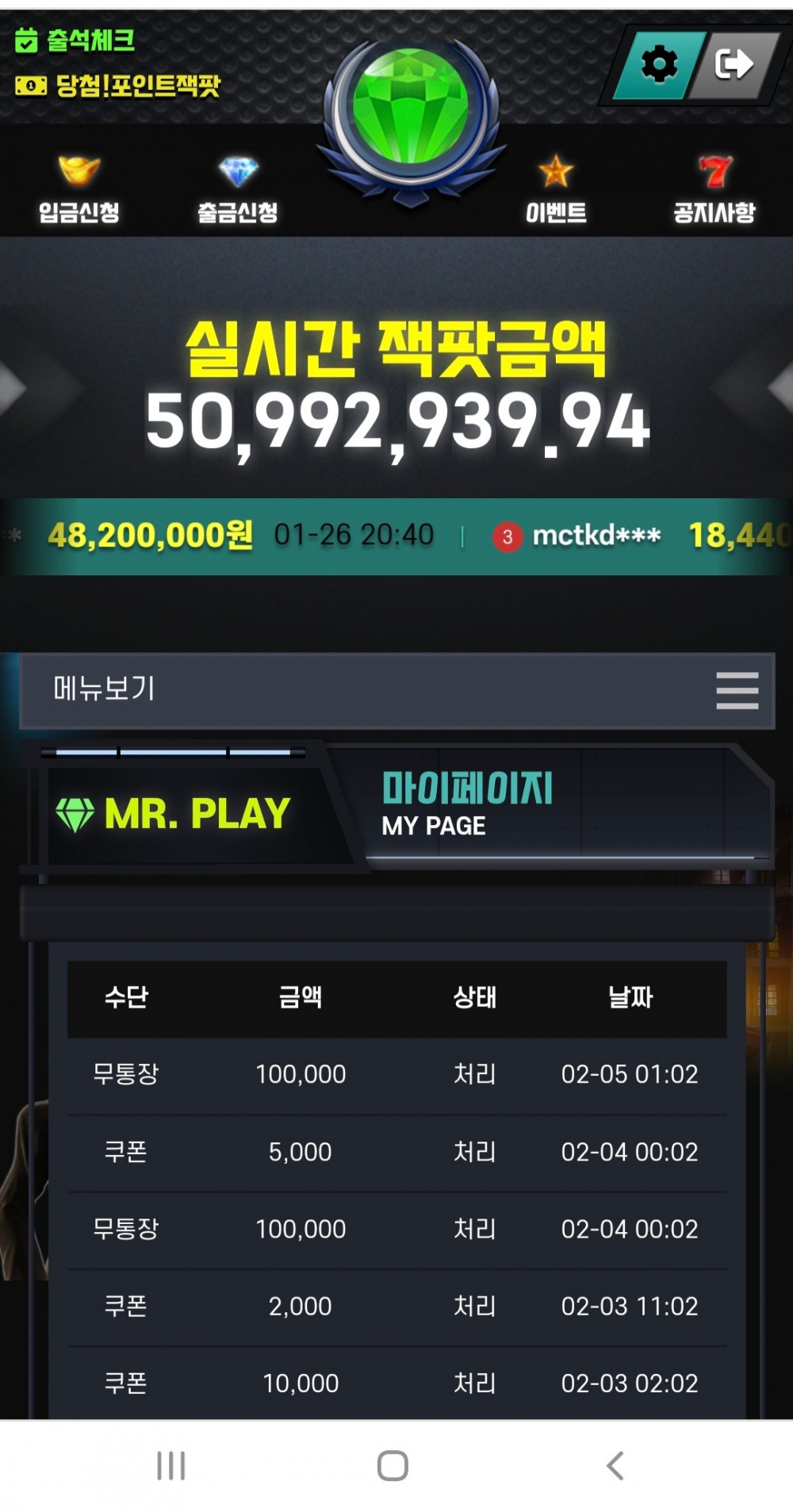Open recent apps from navigation bar
This screenshot has width=793, height=1512.
pos(170,1465)
